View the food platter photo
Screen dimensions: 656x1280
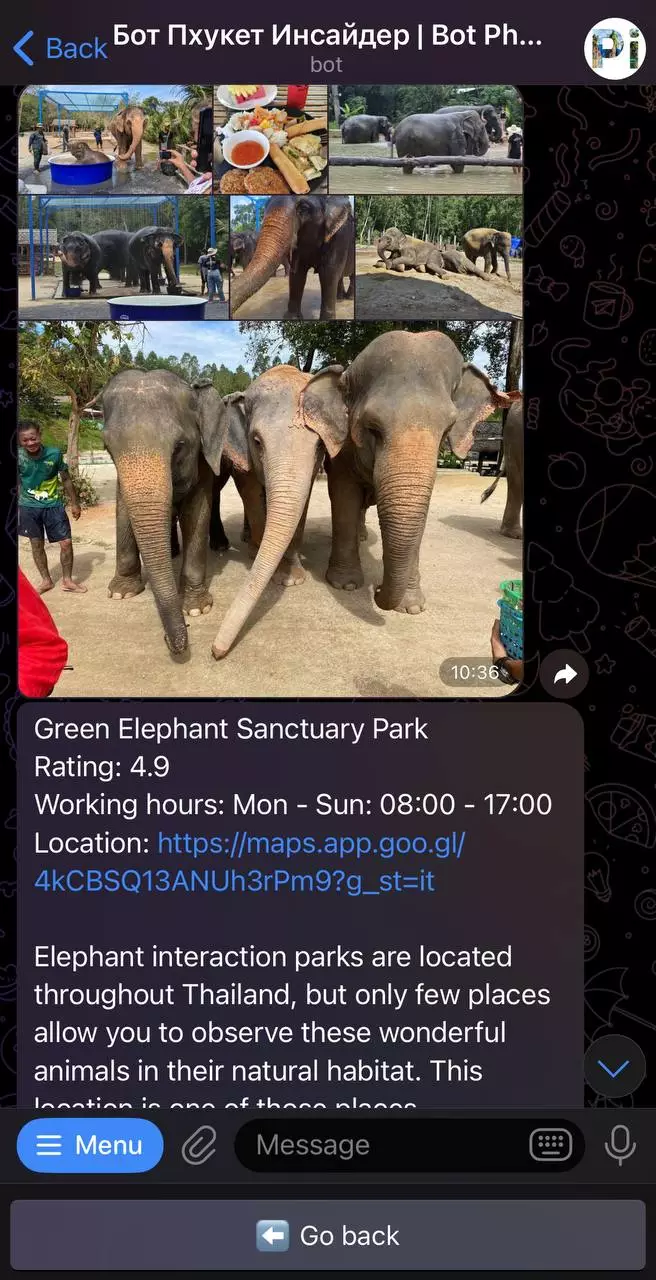pyautogui.click(x=270, y=139)
